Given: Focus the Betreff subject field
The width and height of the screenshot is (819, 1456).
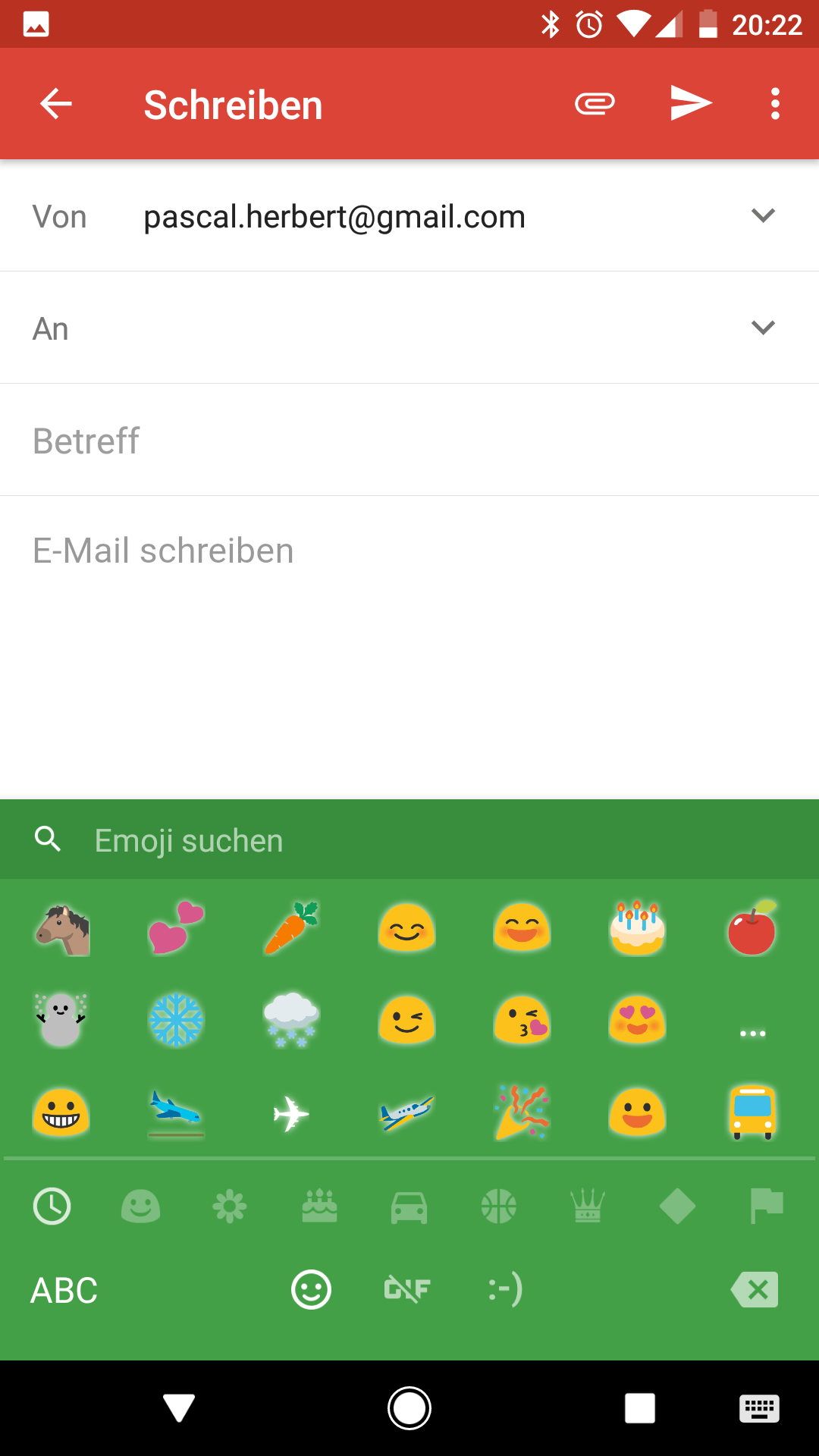Looking at the screenshot, I should [409, 441].
